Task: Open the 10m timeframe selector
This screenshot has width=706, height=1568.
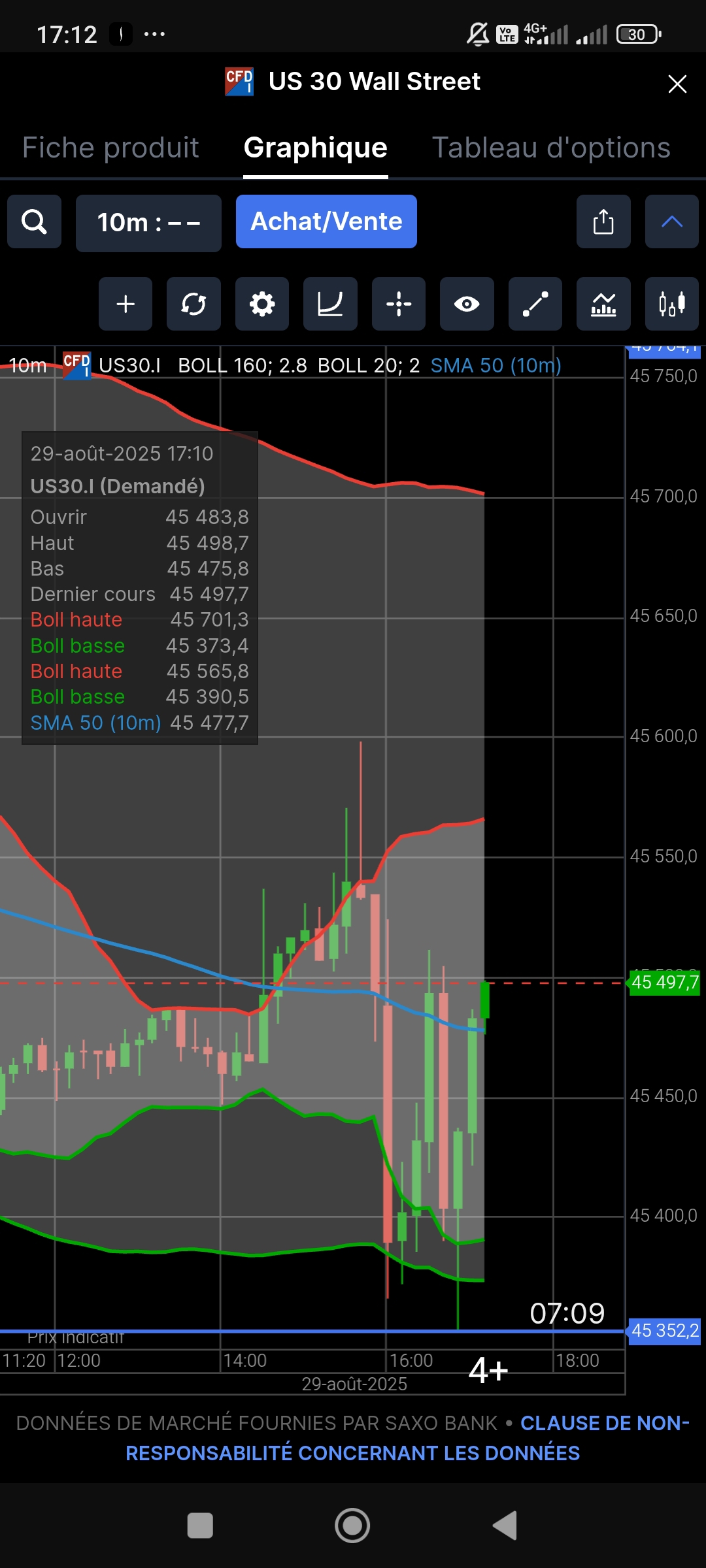Action: point(148,223)
